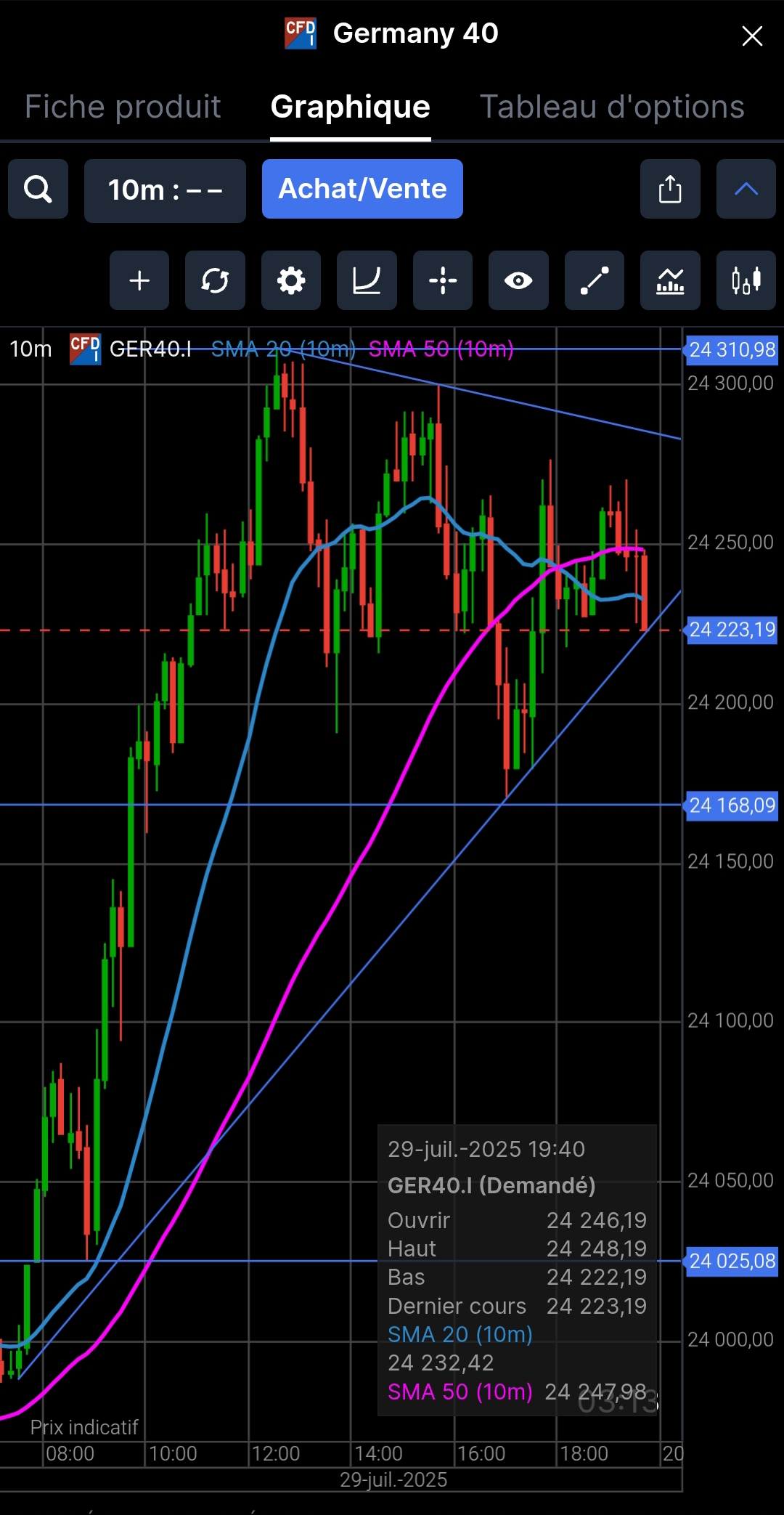Viewport: 784px width, 1515px height.
Task: Toggle the eye visibility icon
Action: (x=518, y=280)
